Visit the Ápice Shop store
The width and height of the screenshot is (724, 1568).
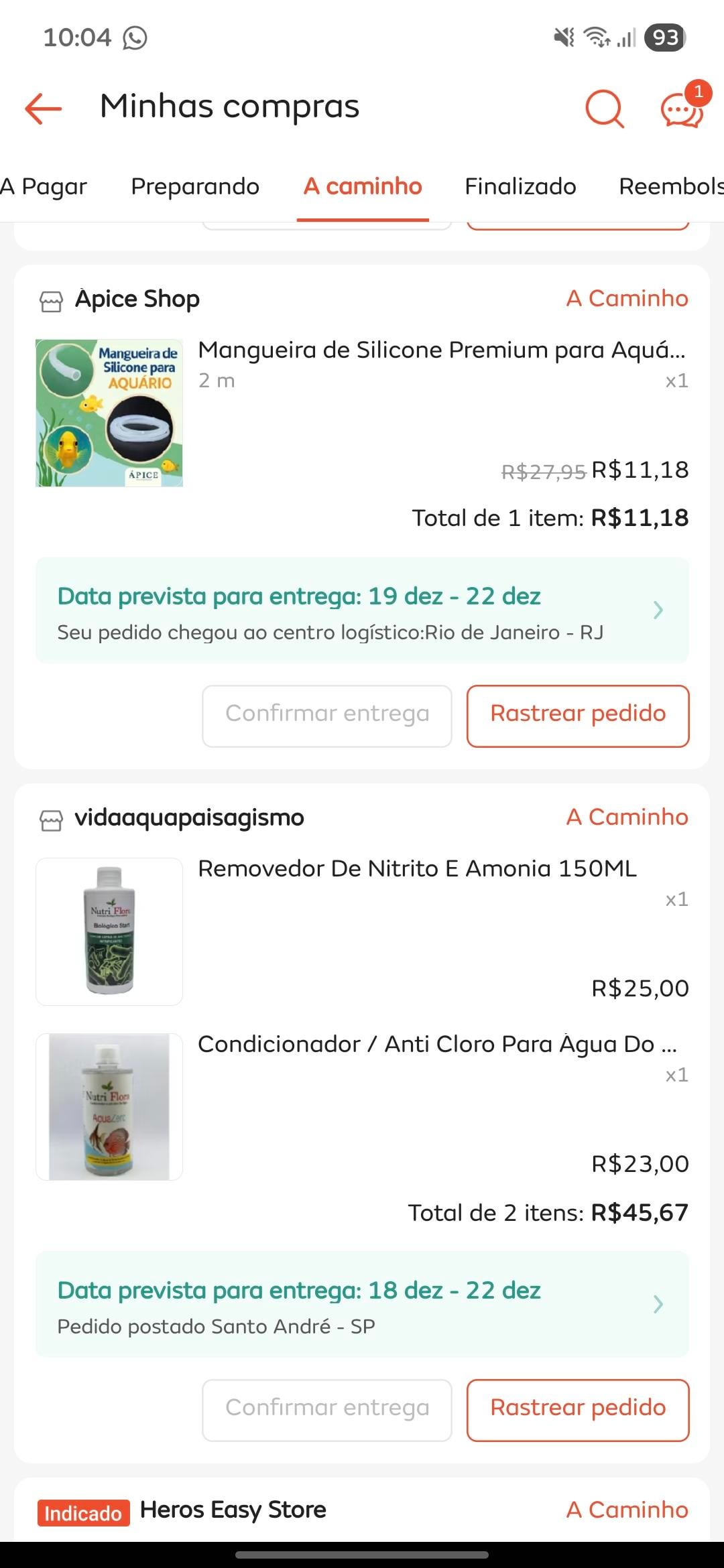137,299
